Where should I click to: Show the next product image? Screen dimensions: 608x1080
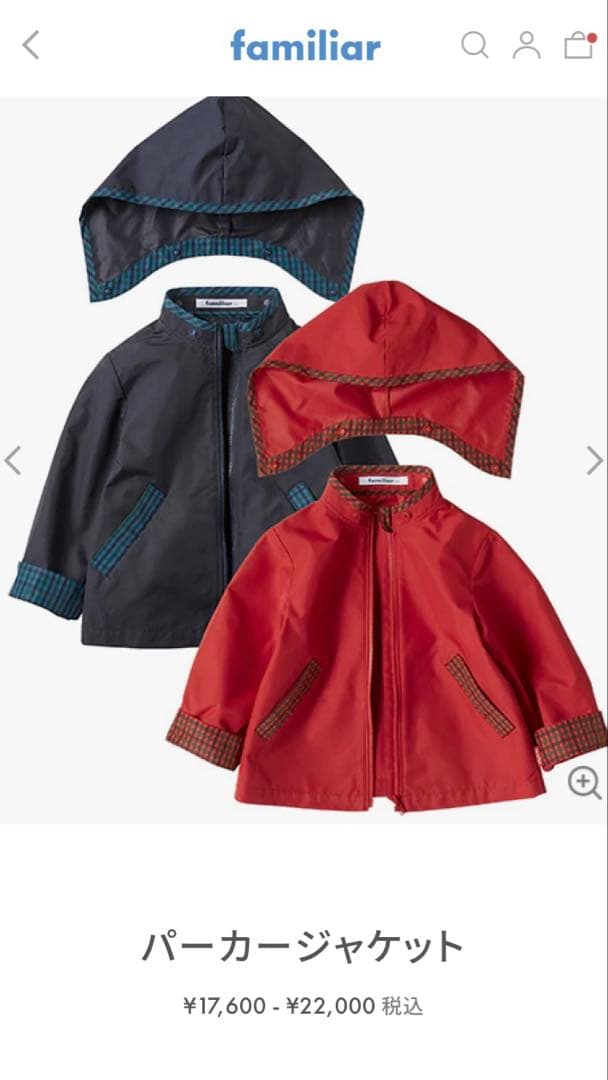click(594, 460)
